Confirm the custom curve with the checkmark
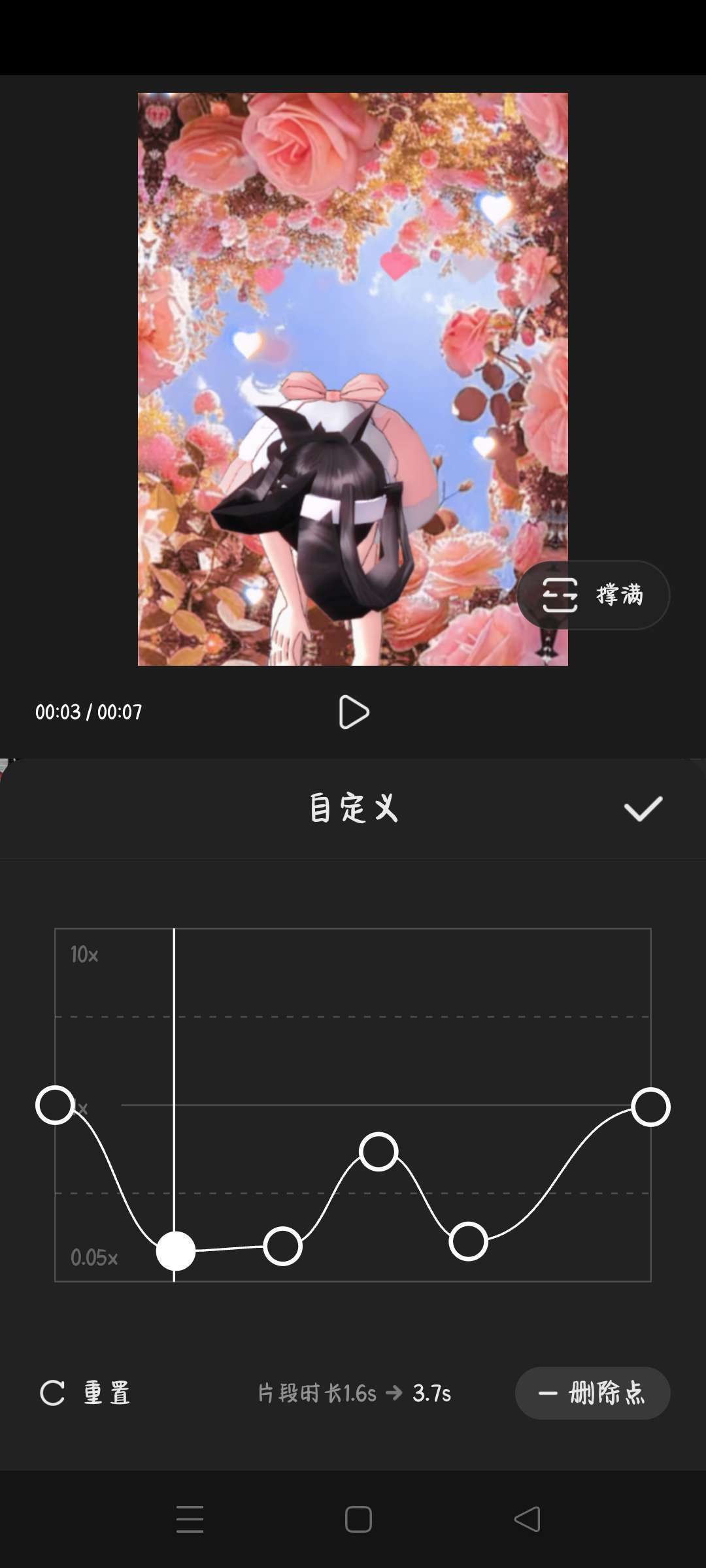 pyautogui.click(x=643, y=809)
